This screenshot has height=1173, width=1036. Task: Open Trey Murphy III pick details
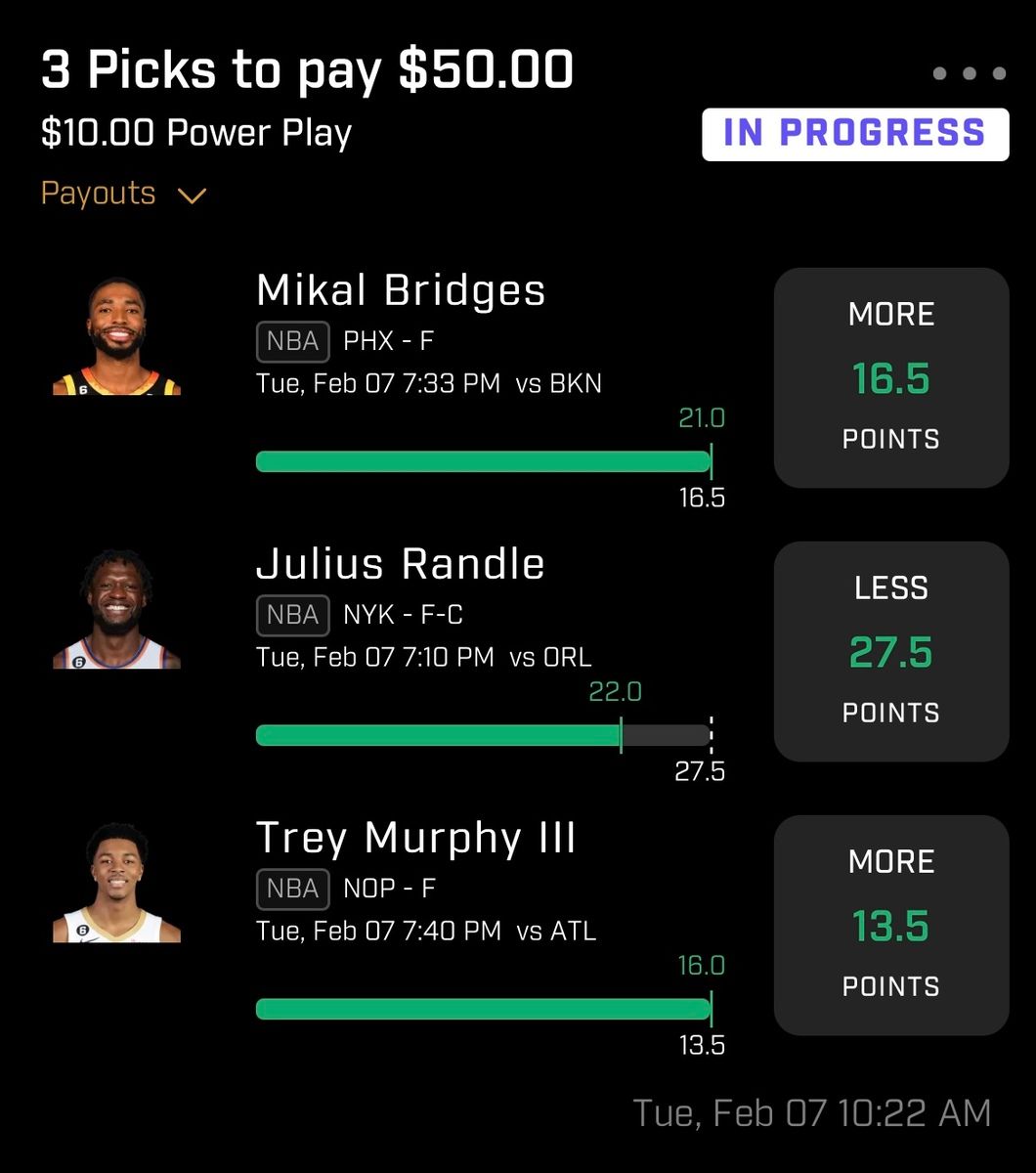tap(416, 839)
